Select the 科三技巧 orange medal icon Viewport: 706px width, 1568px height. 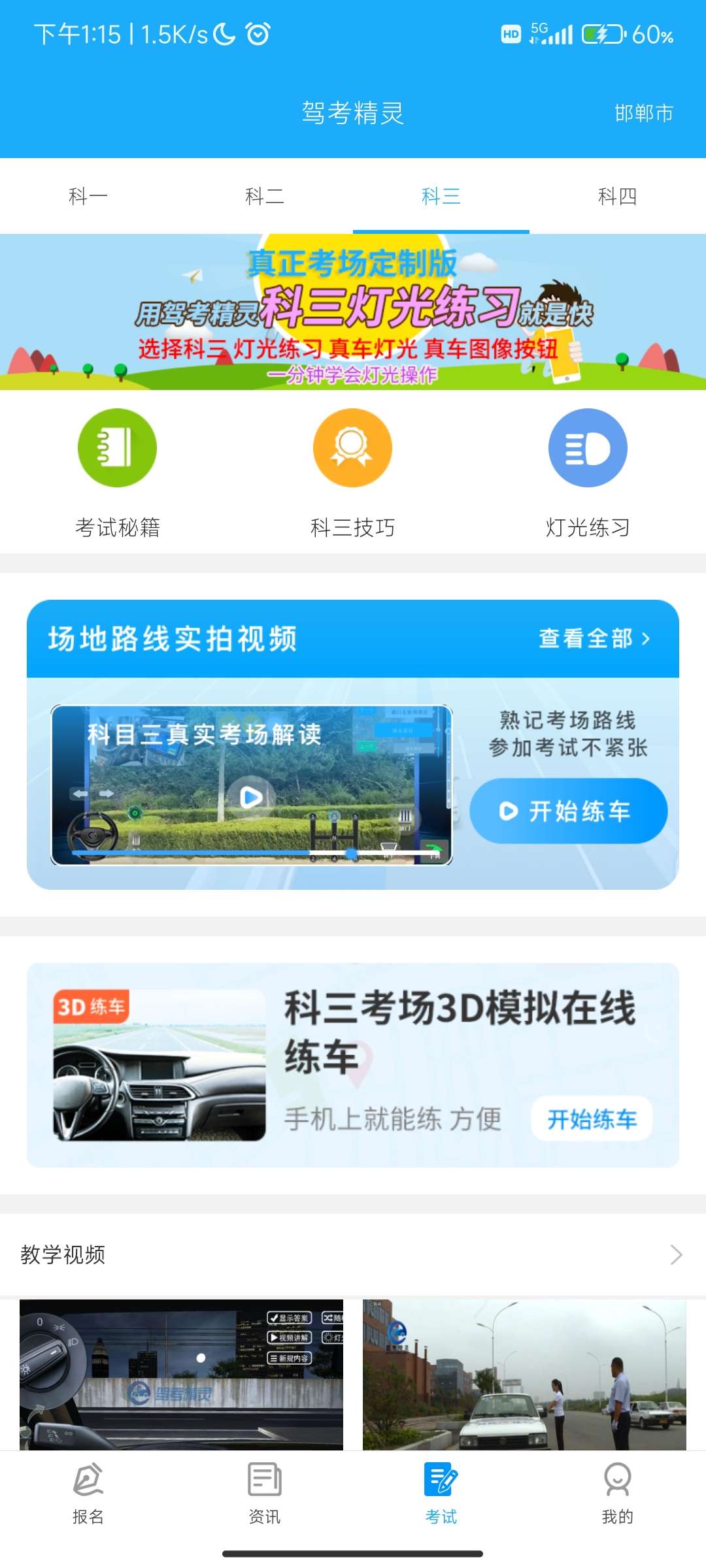(x=352, y=448)
